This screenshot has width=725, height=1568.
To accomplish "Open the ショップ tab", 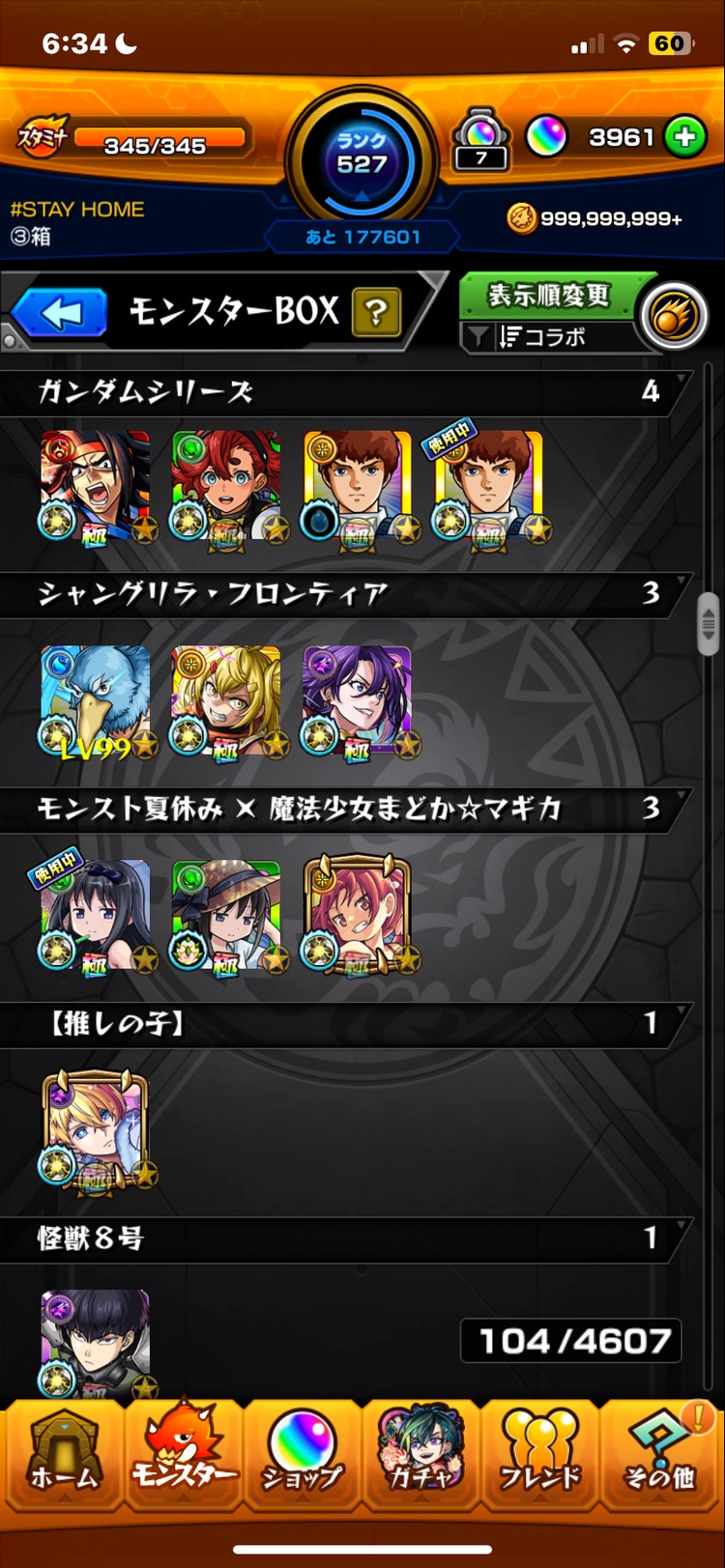I will pos(302,1454).
